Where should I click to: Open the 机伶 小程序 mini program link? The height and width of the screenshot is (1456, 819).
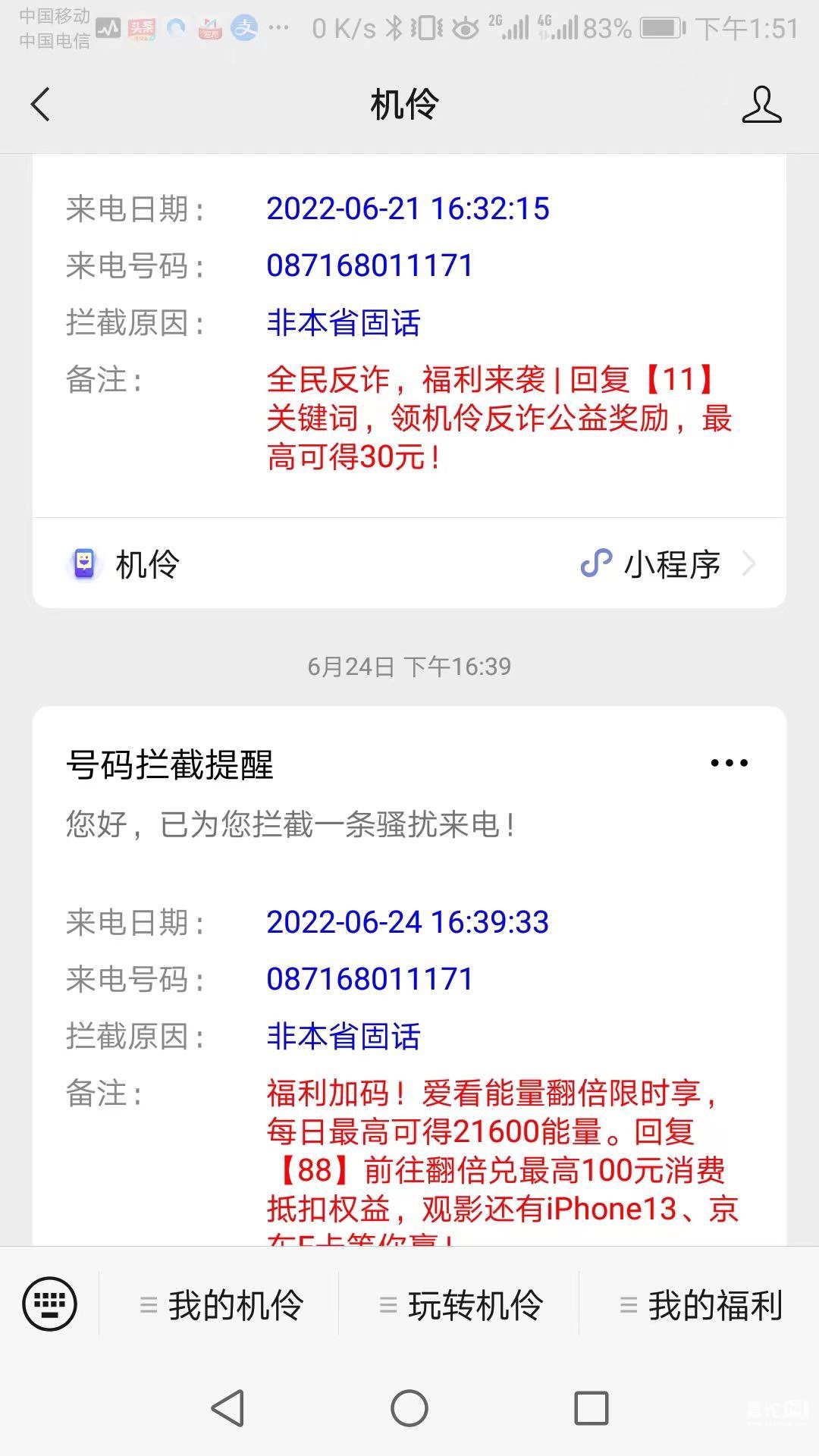tap(409, 564)
